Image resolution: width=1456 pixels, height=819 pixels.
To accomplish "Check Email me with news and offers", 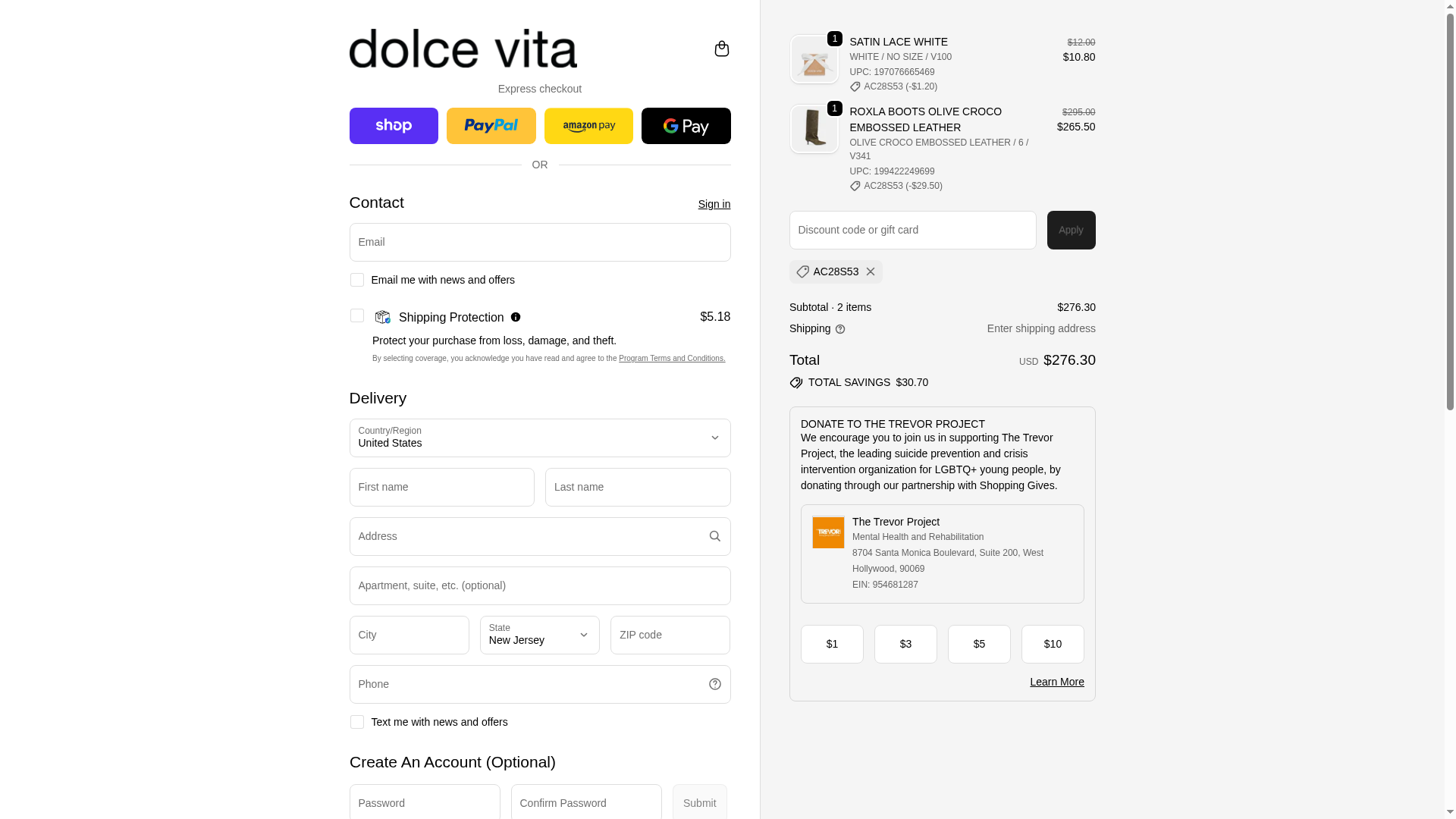I will [x=356, y=280].
